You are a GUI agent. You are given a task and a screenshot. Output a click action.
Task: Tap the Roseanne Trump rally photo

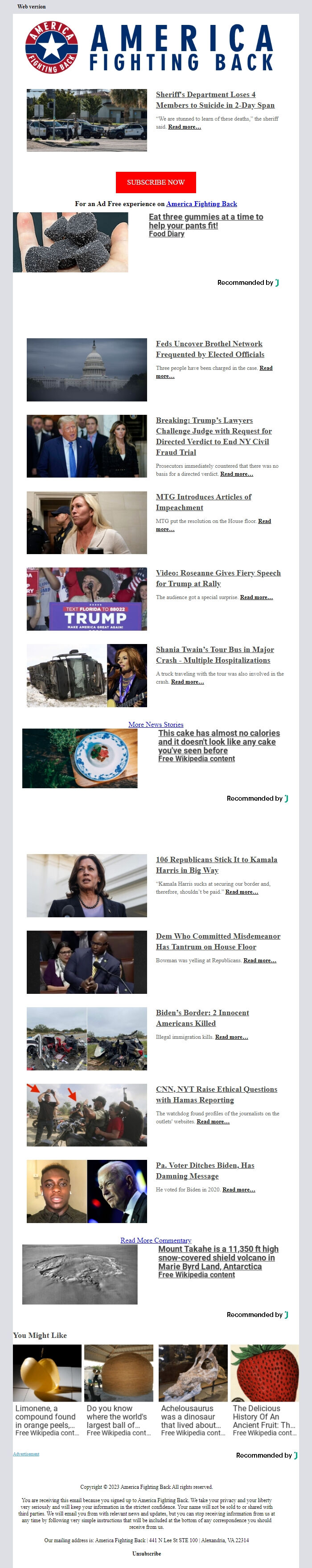point(86,599)
